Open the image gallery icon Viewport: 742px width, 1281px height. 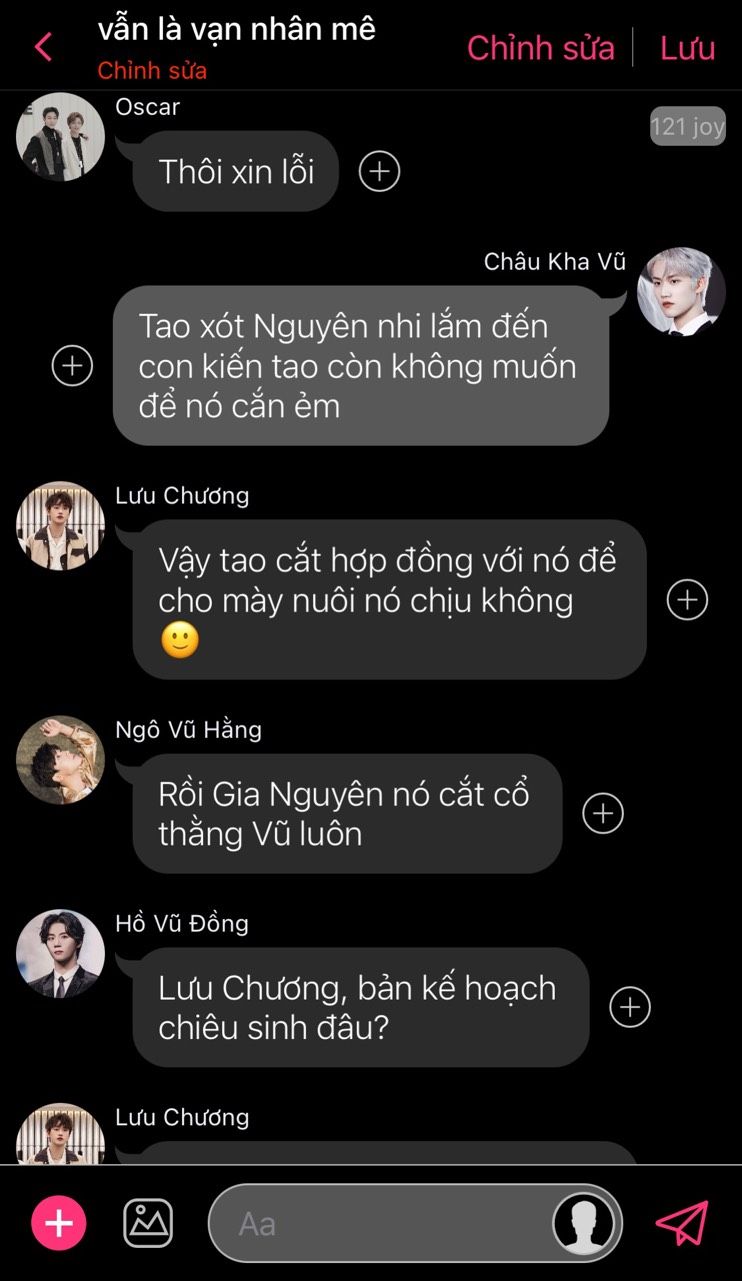tap(148, 1223)
